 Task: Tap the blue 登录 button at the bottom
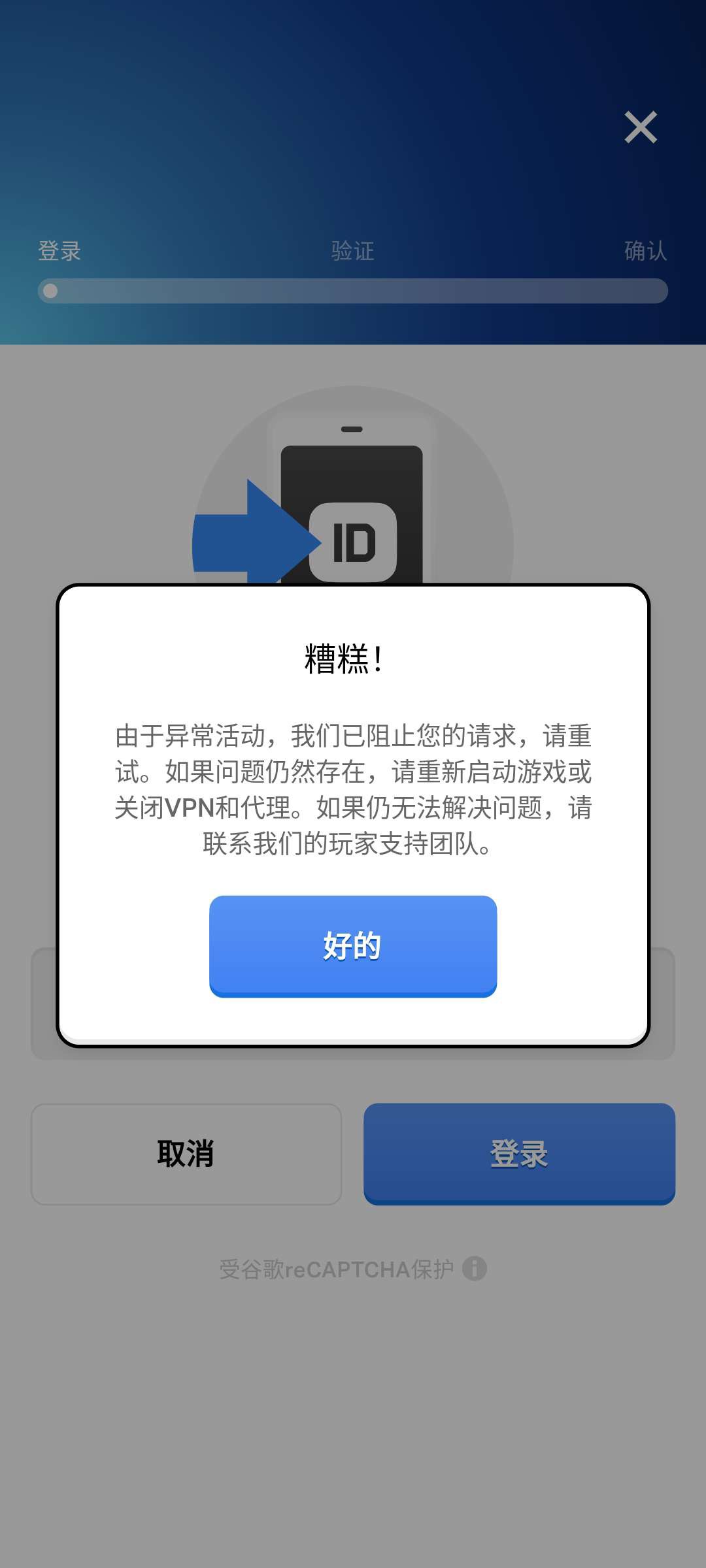tap(520, 1153)
